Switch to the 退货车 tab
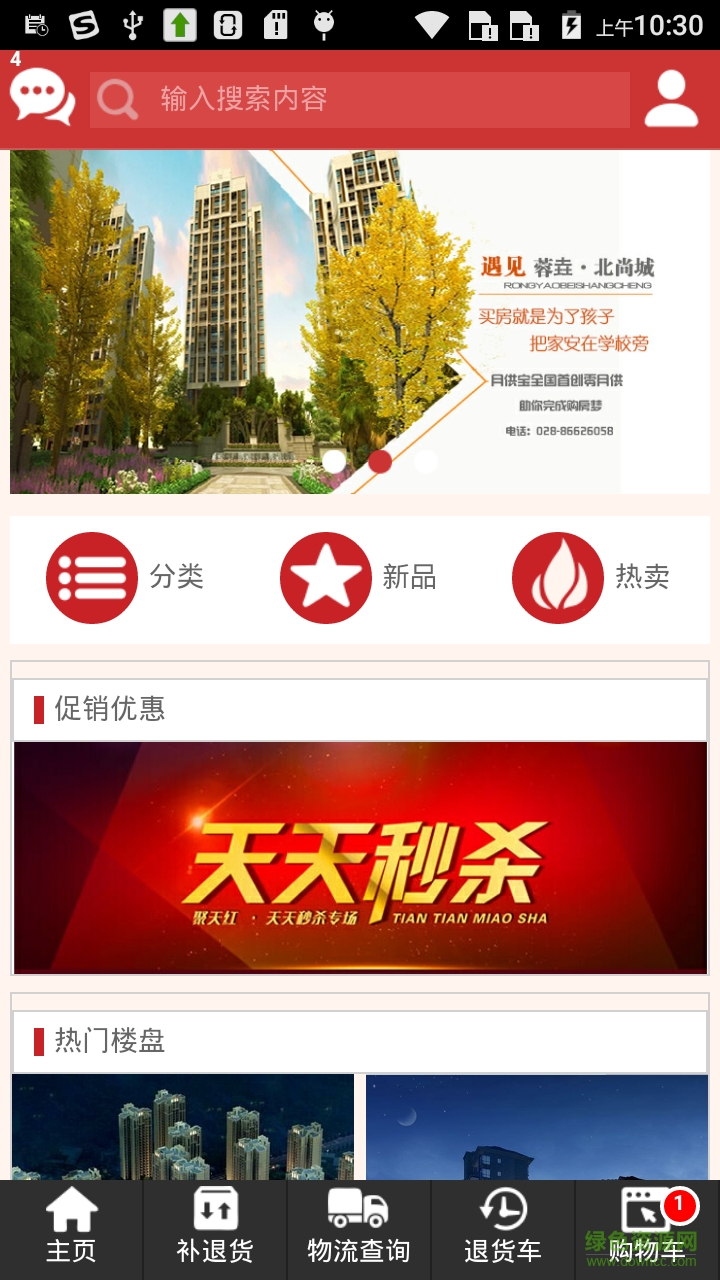 point(503,1228)
